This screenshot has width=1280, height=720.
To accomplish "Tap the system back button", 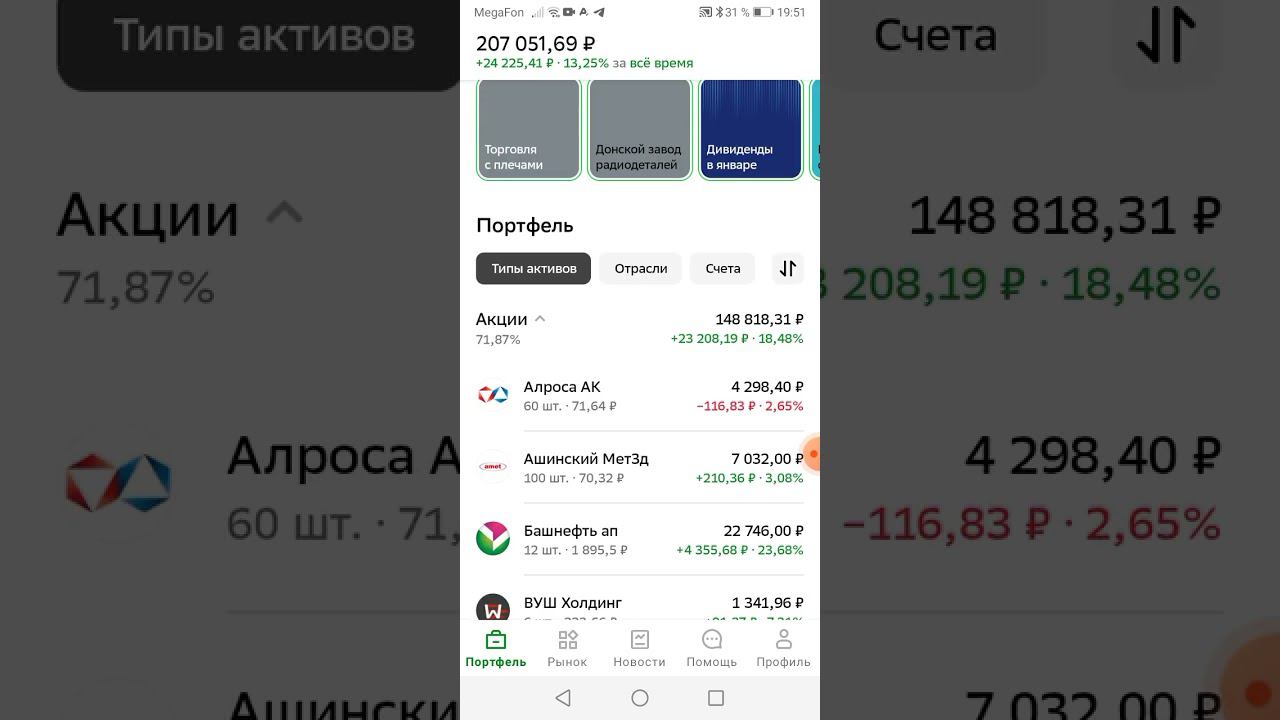I will click(563, 698).
